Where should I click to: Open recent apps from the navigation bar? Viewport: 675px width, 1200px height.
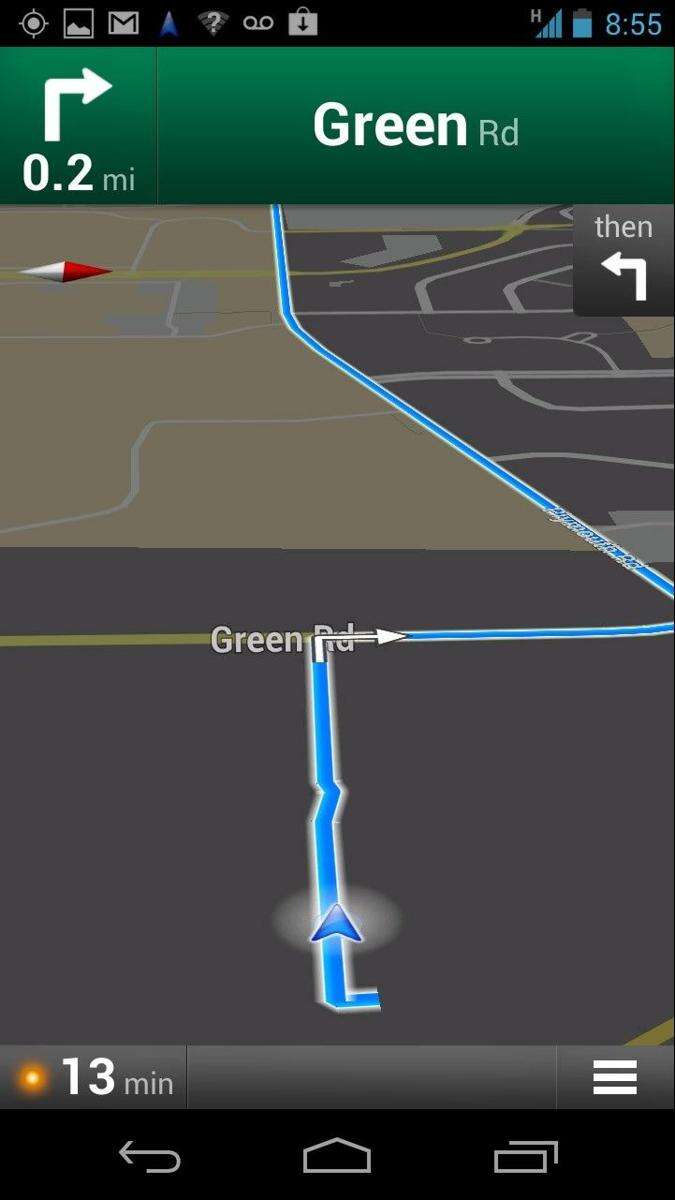[526, 1157]
